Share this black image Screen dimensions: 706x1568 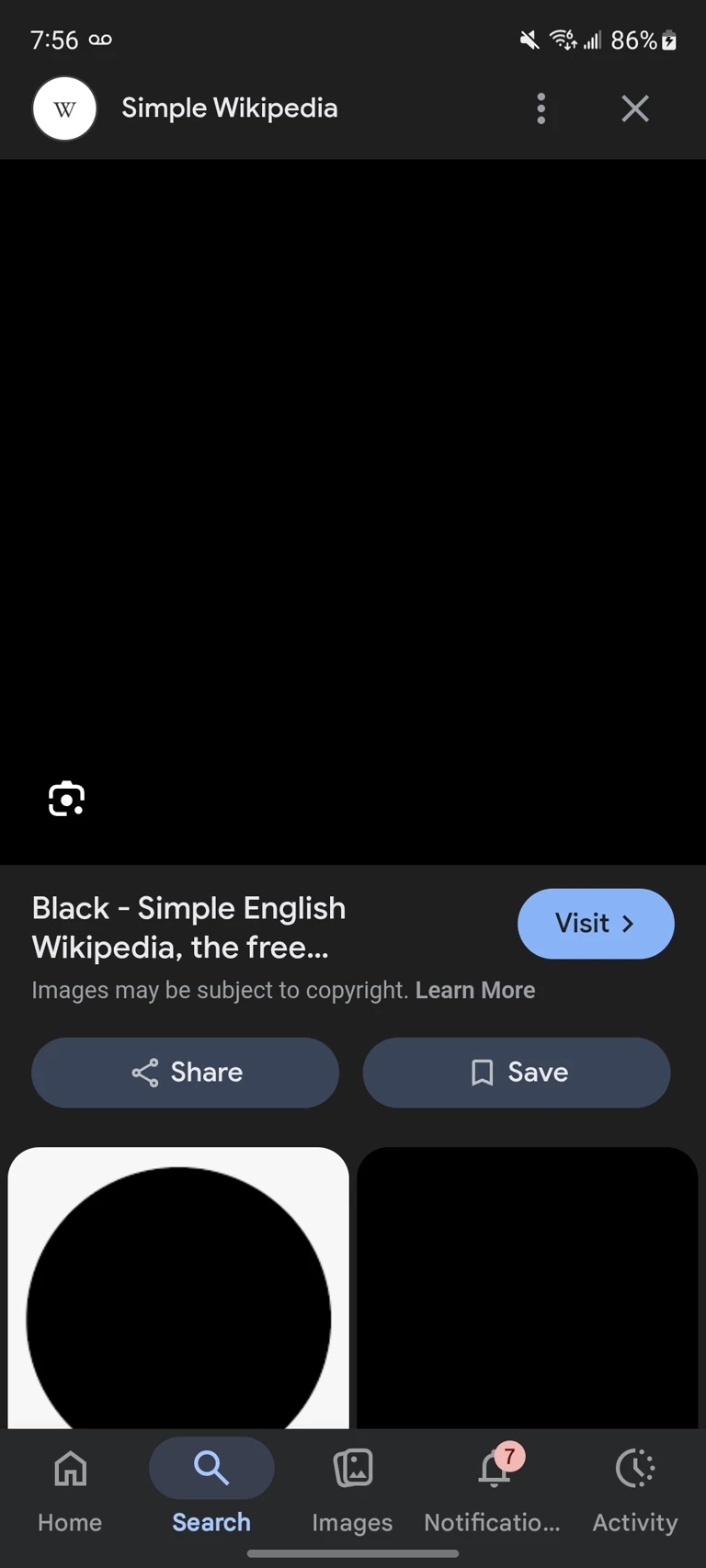[186, 1072]
